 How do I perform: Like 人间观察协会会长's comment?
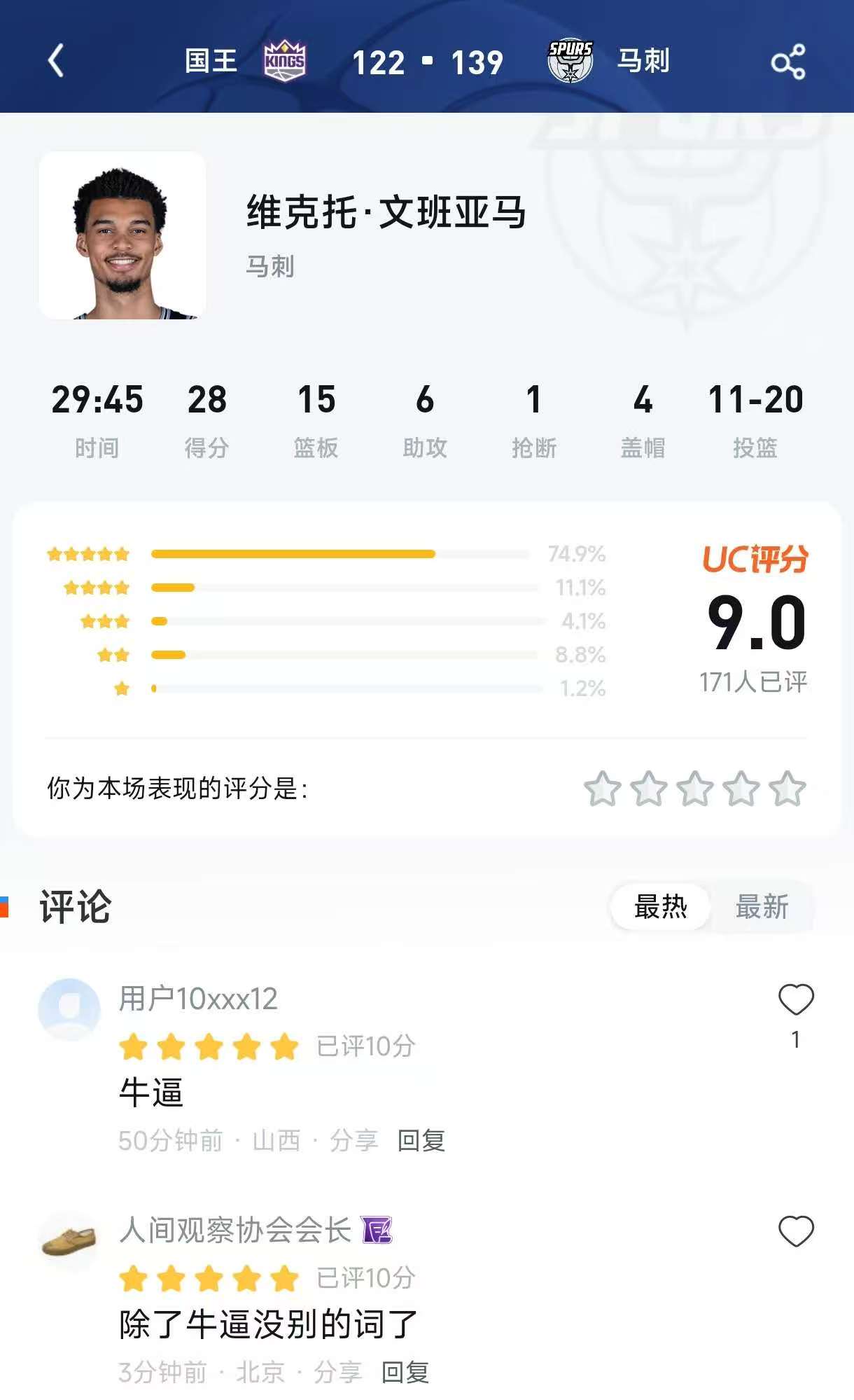796,1231
